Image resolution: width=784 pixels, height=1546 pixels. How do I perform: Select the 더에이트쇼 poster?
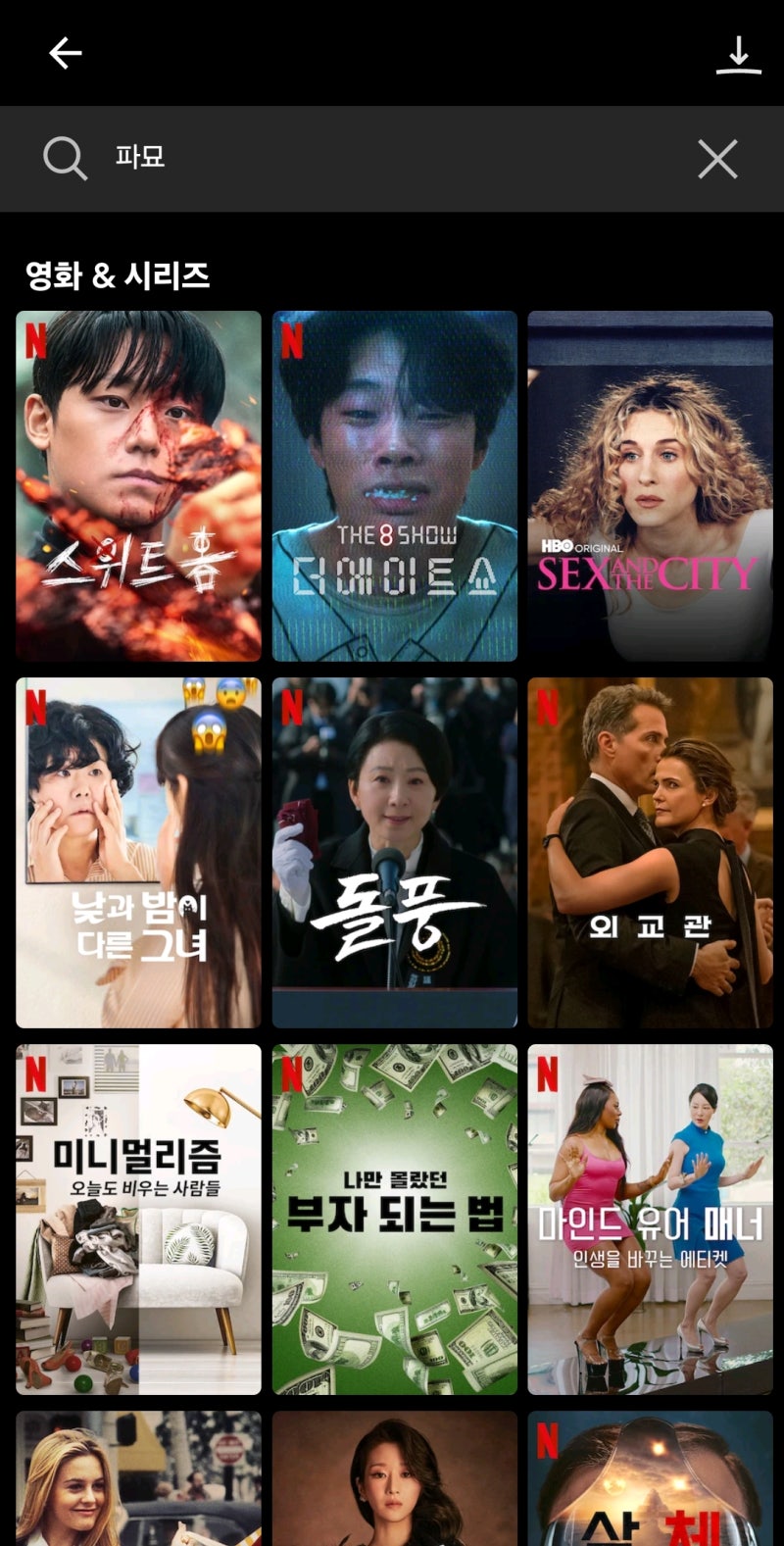click(394, 484)
